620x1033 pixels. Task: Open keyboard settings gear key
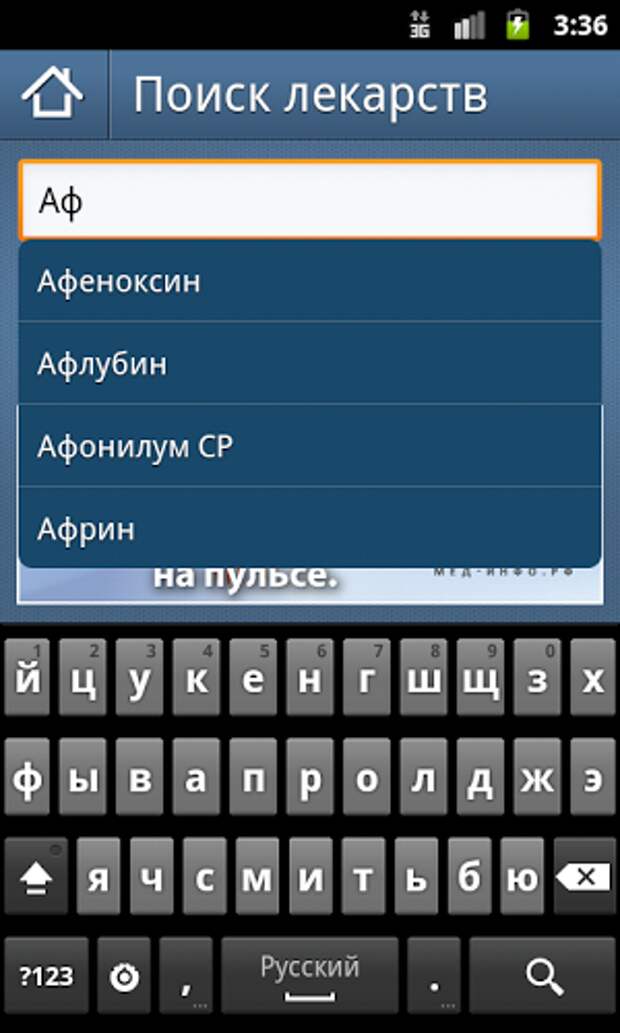124,975
